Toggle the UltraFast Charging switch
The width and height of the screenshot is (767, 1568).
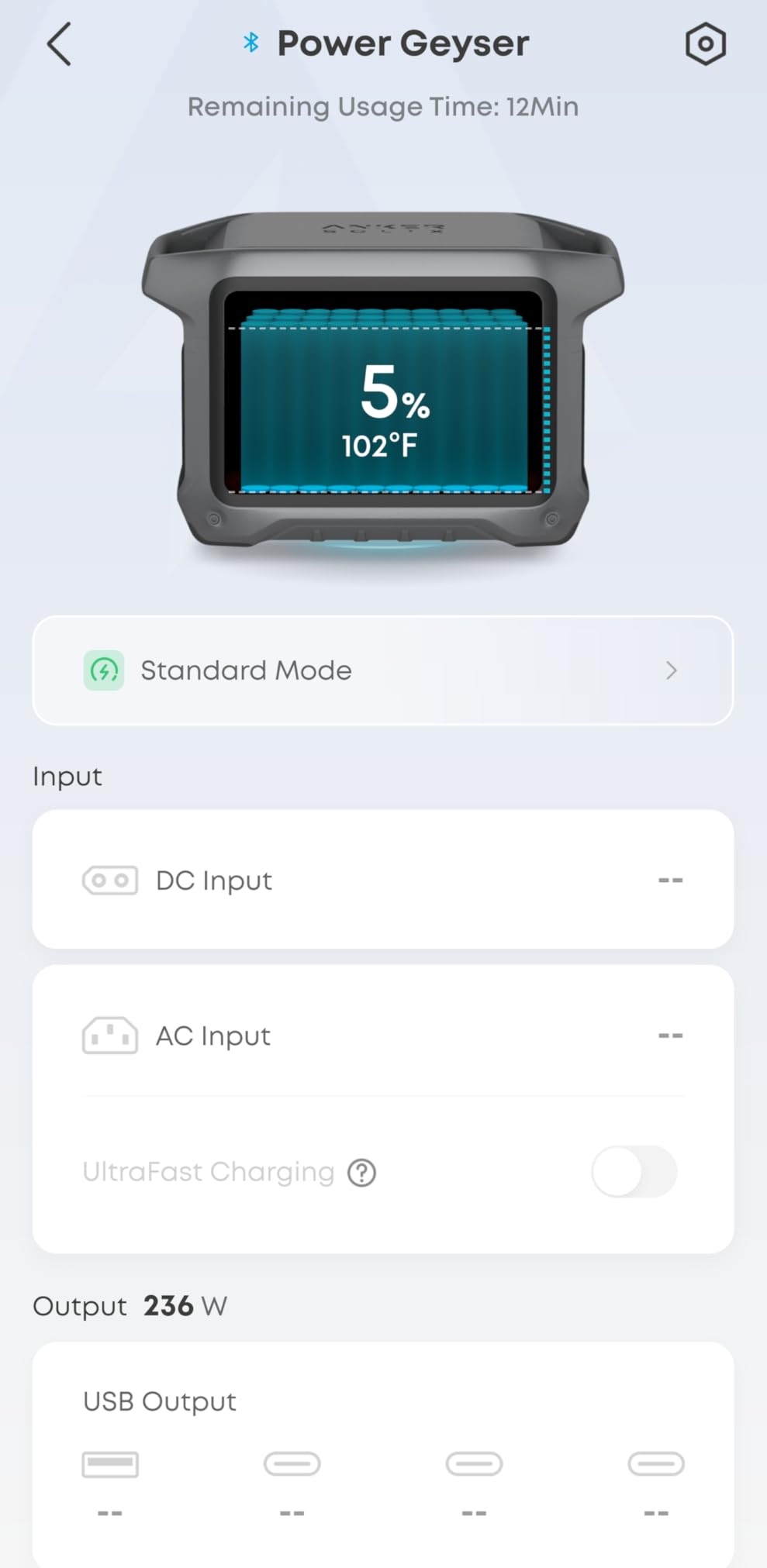pos(634,1171)
